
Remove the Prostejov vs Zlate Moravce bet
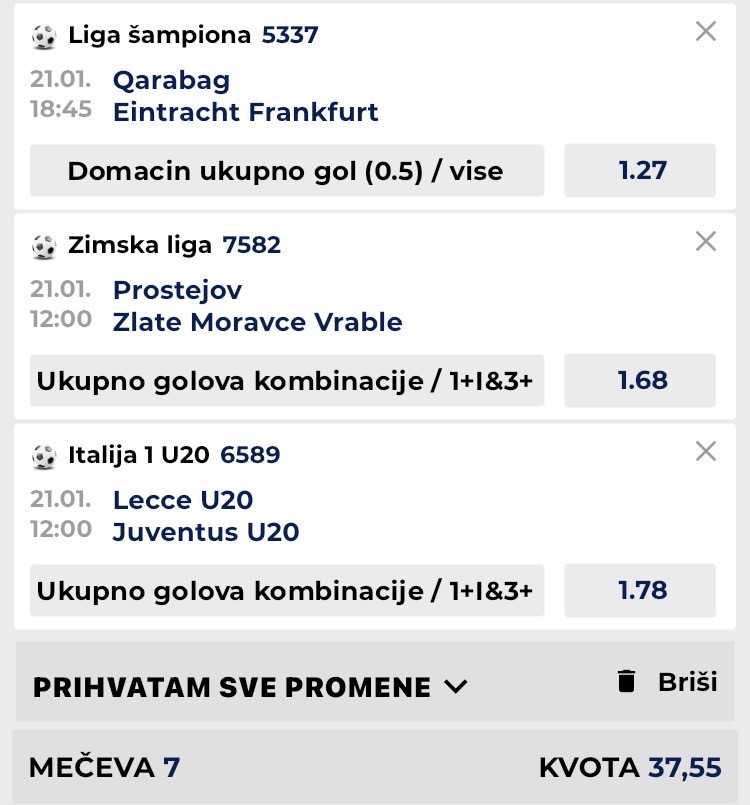click(706, 241)
